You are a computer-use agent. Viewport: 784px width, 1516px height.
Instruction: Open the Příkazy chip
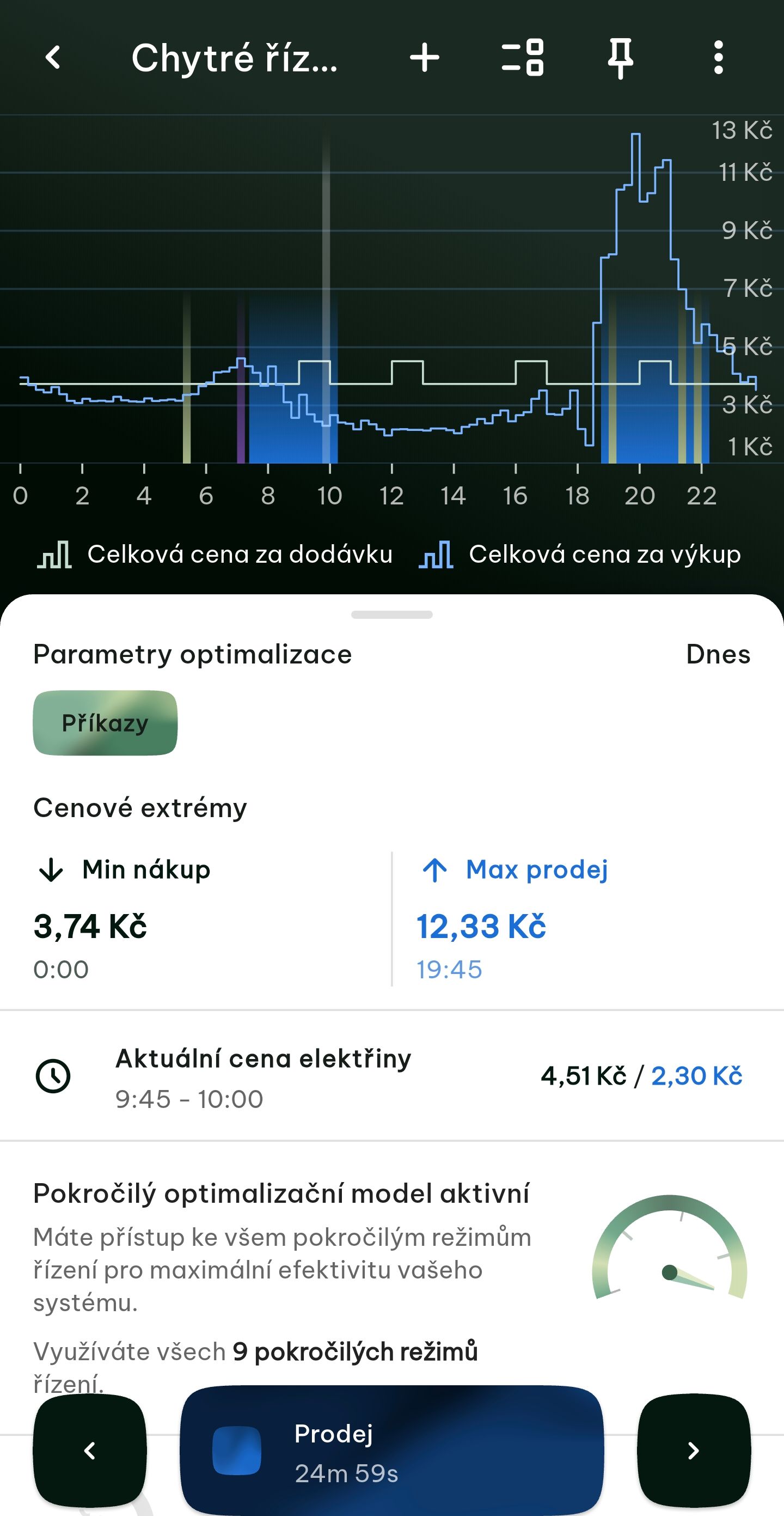[x=105, y=723]
